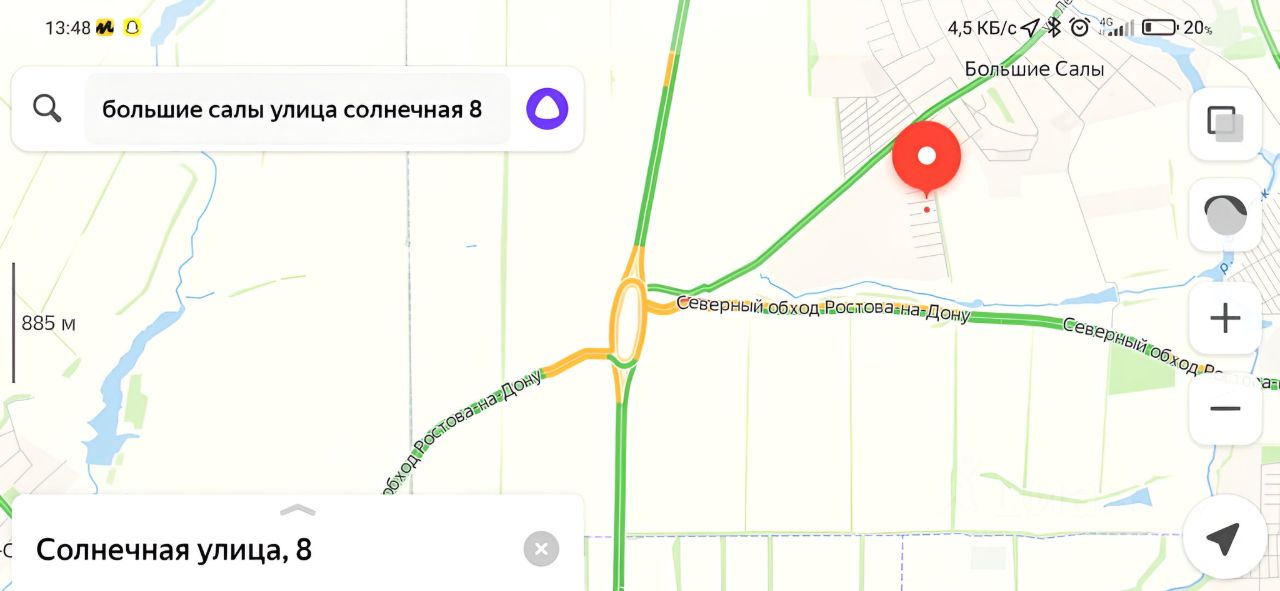This screenshot has width=1280, height=591.
Task: Zoom in on the map
Action: click(x=1224, y=319)
